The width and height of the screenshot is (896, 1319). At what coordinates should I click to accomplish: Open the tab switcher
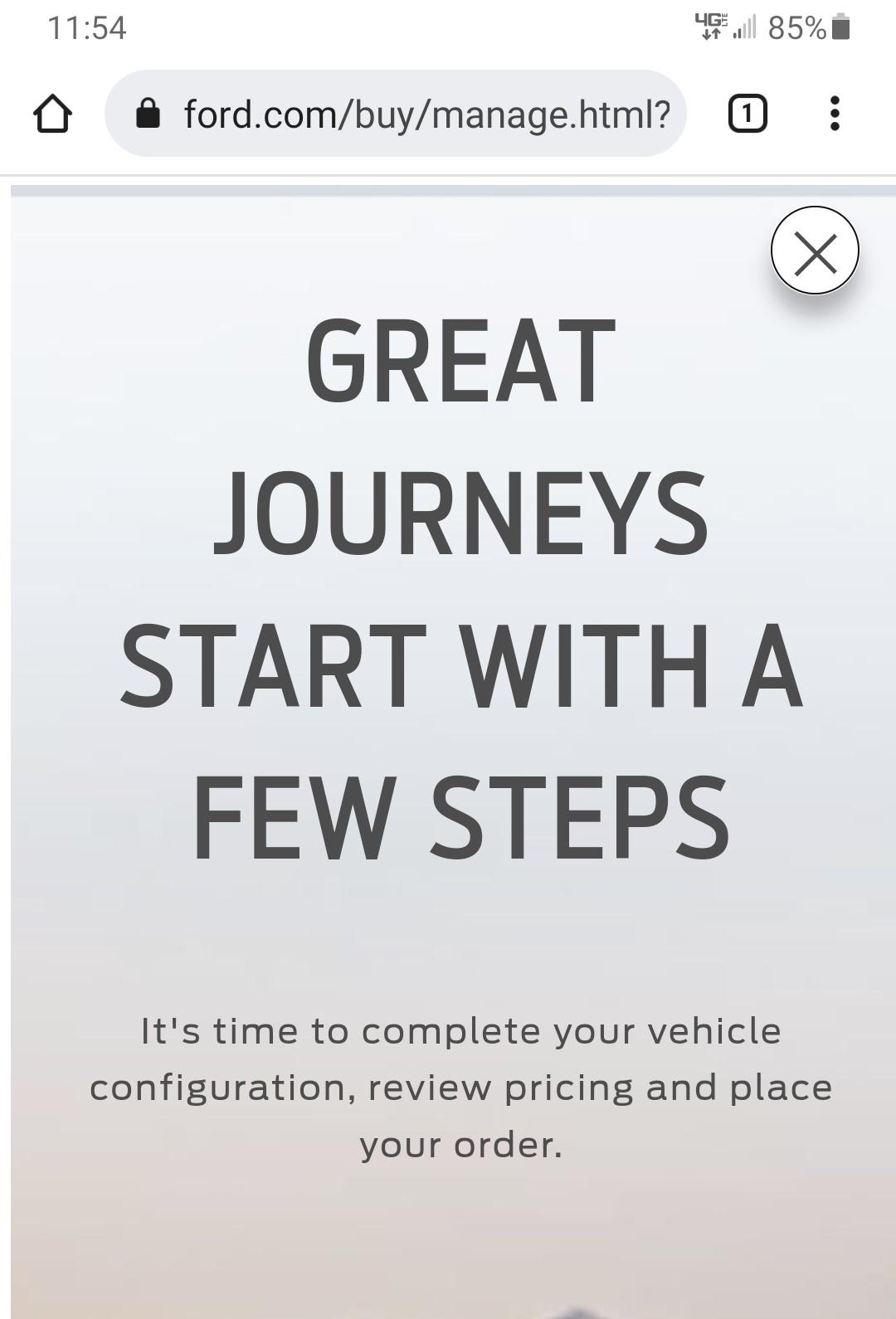(x=747, y=114)
